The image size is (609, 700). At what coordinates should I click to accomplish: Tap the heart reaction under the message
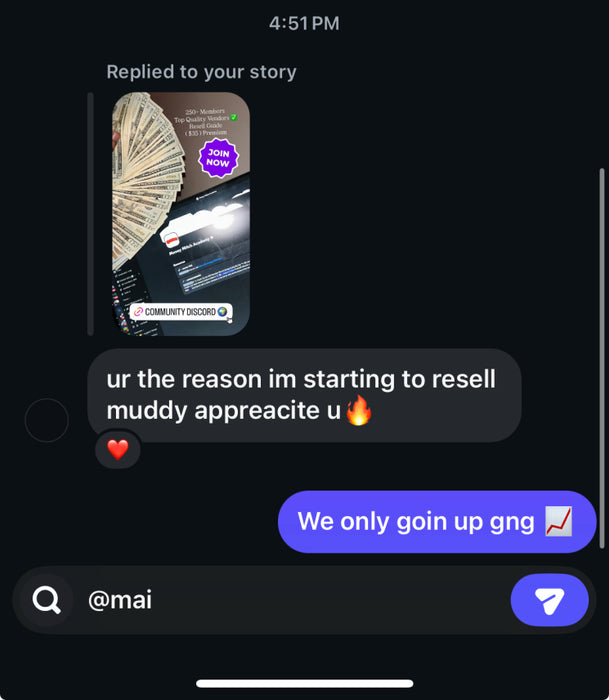tap(118, 450)
